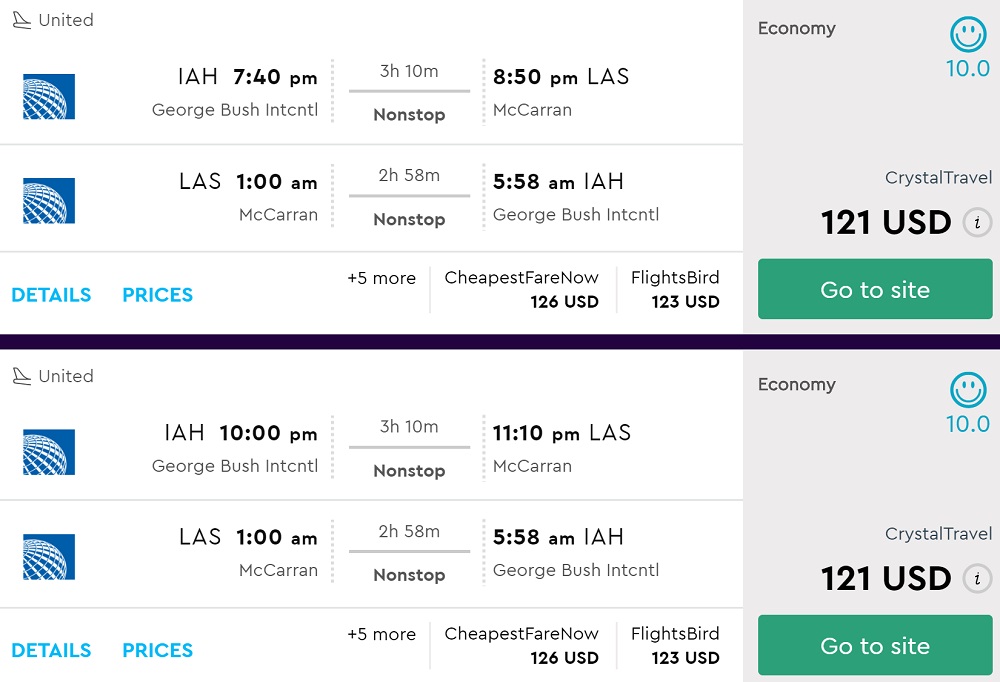1000x682 pixels.
Task: Expand +5 more offers on 10:00 pm flight
Action: coord(381,635)
